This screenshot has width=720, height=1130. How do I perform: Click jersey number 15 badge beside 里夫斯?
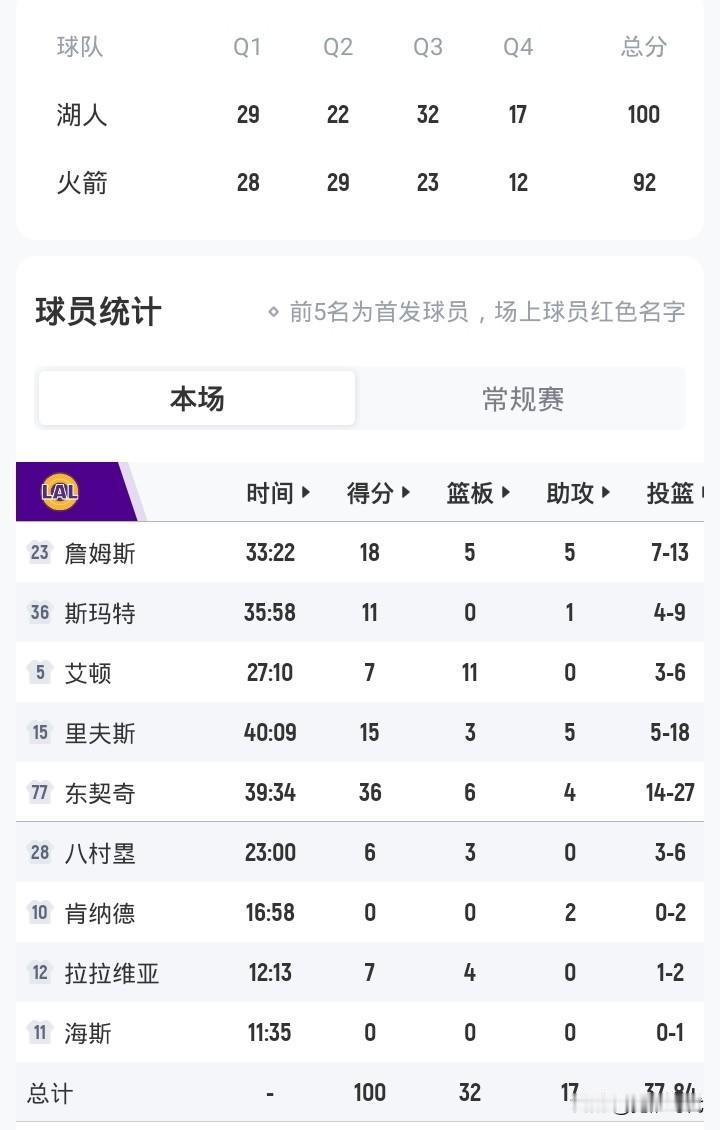click(x=38, y=733)
